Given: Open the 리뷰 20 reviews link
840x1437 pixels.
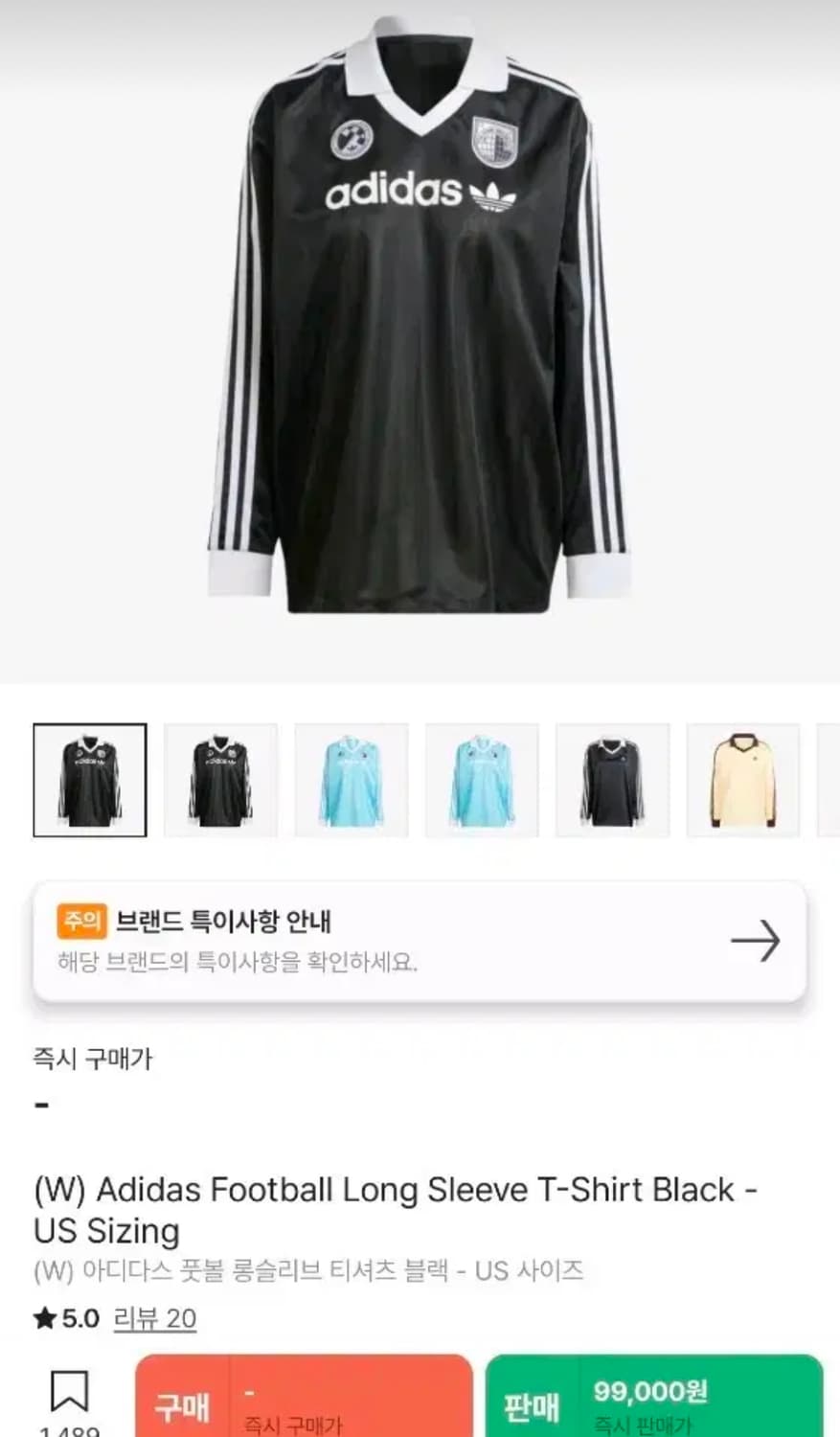Looking at the screenshot, I should tap(153, 1317).
